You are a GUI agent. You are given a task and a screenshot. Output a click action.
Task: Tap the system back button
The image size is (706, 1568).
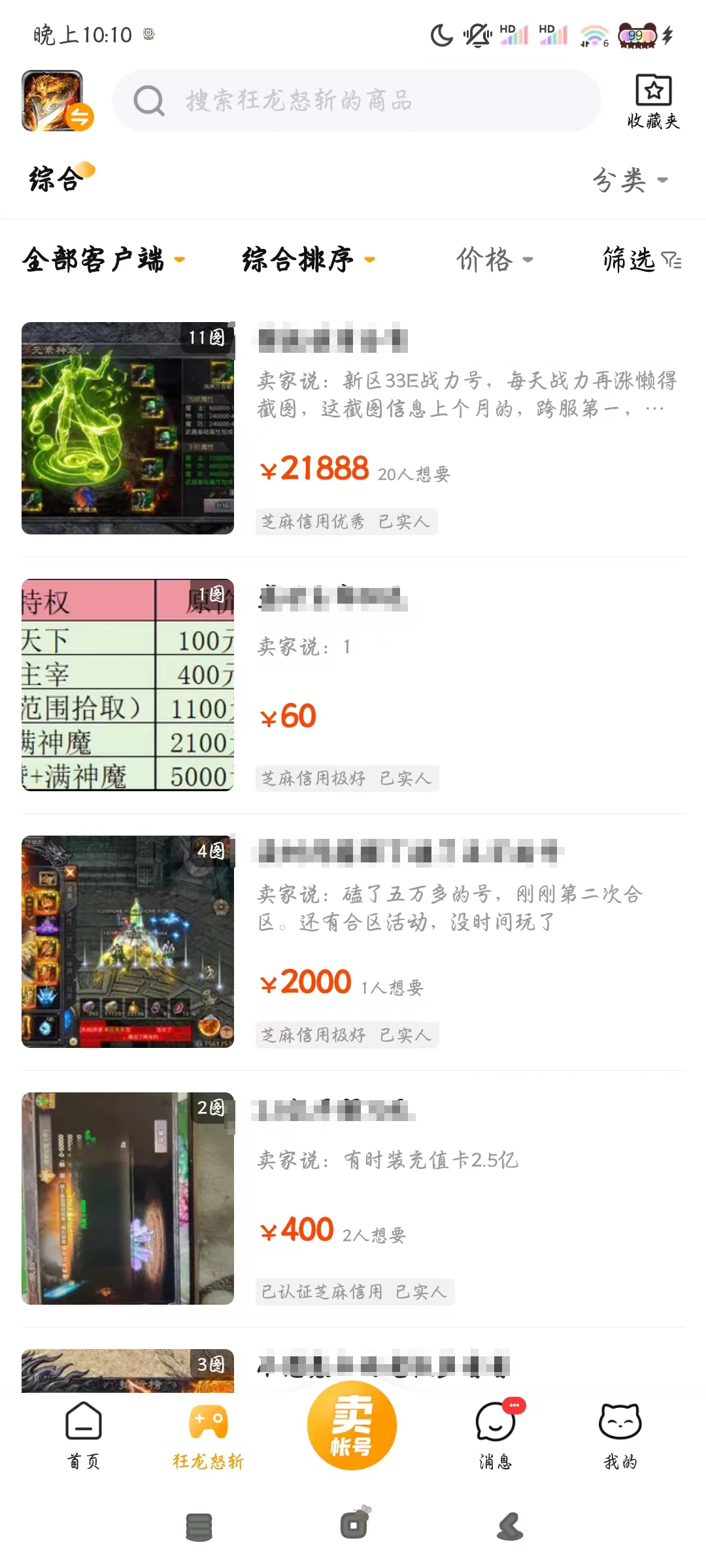511,1526
